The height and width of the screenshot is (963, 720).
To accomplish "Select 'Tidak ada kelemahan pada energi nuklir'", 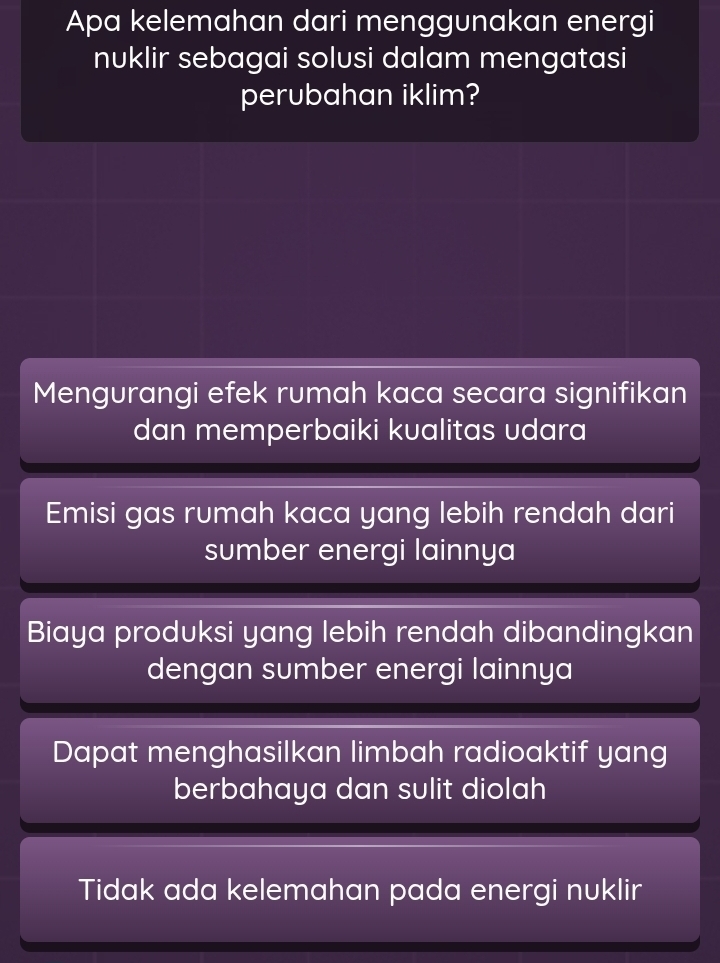I will pyautogui.click(x=360, y=889).
